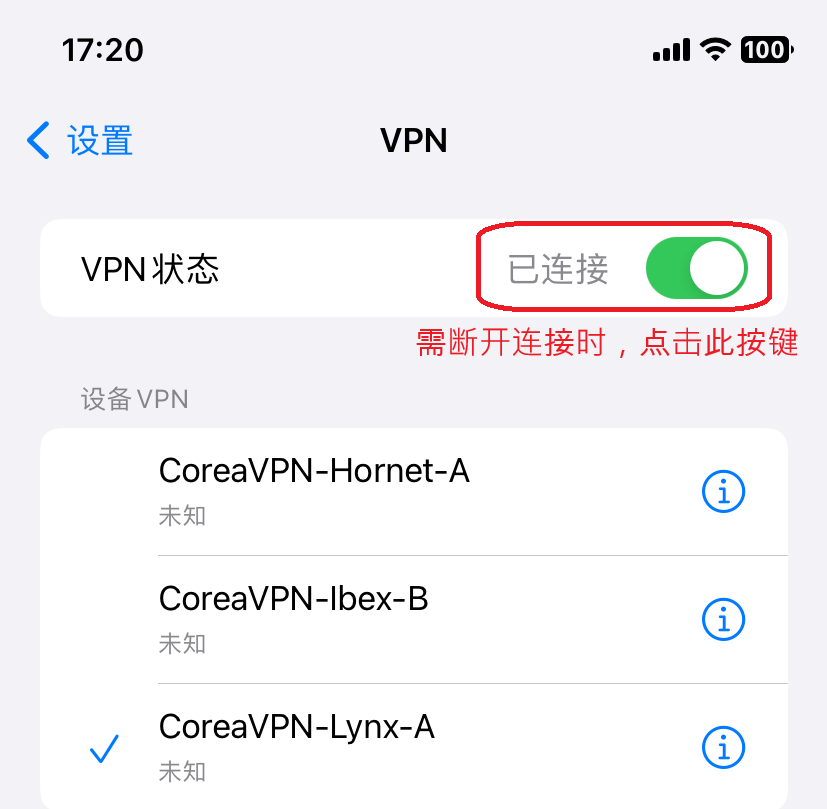The image size is (827, 809).
Task: Go back to 设置
Action: pos(80,141)
